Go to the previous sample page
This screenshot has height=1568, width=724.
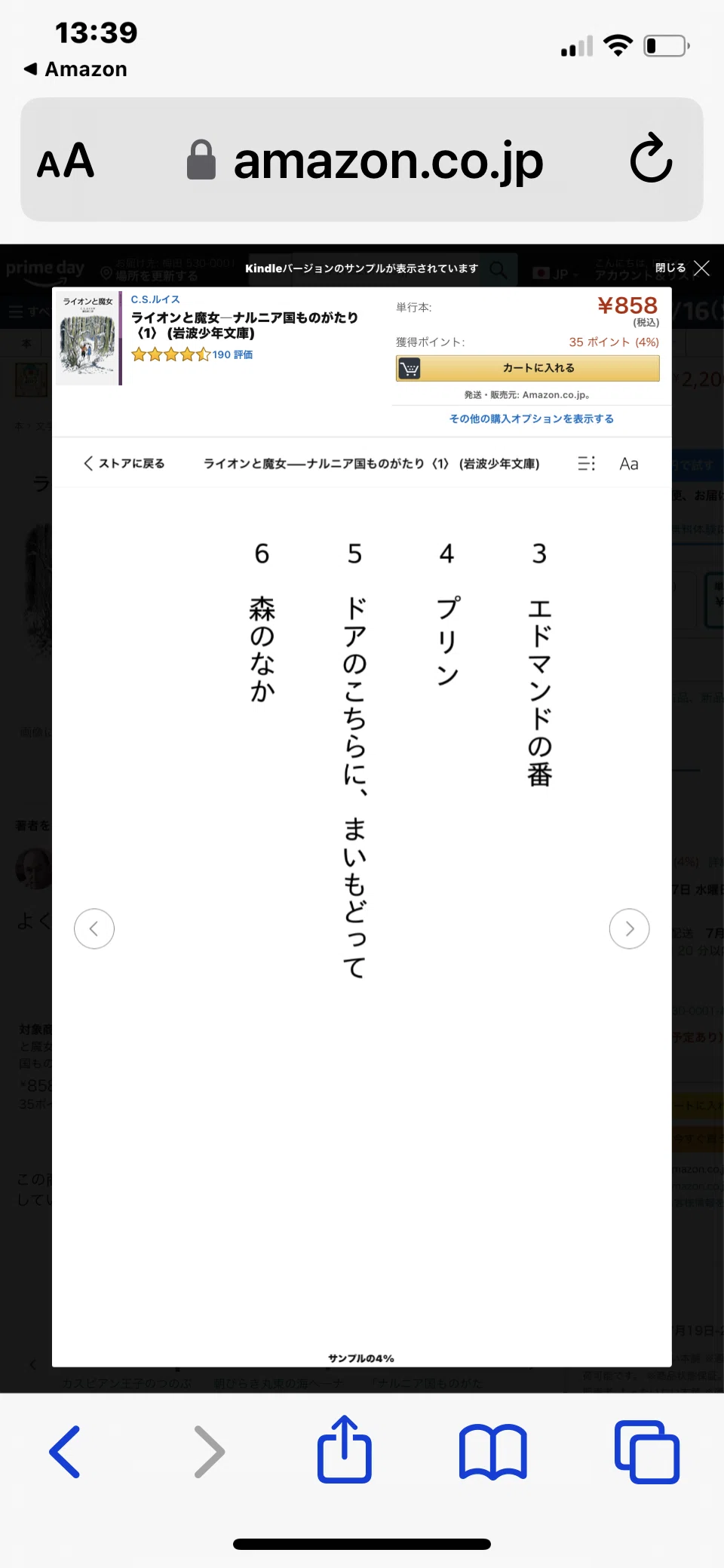[94, 928]
